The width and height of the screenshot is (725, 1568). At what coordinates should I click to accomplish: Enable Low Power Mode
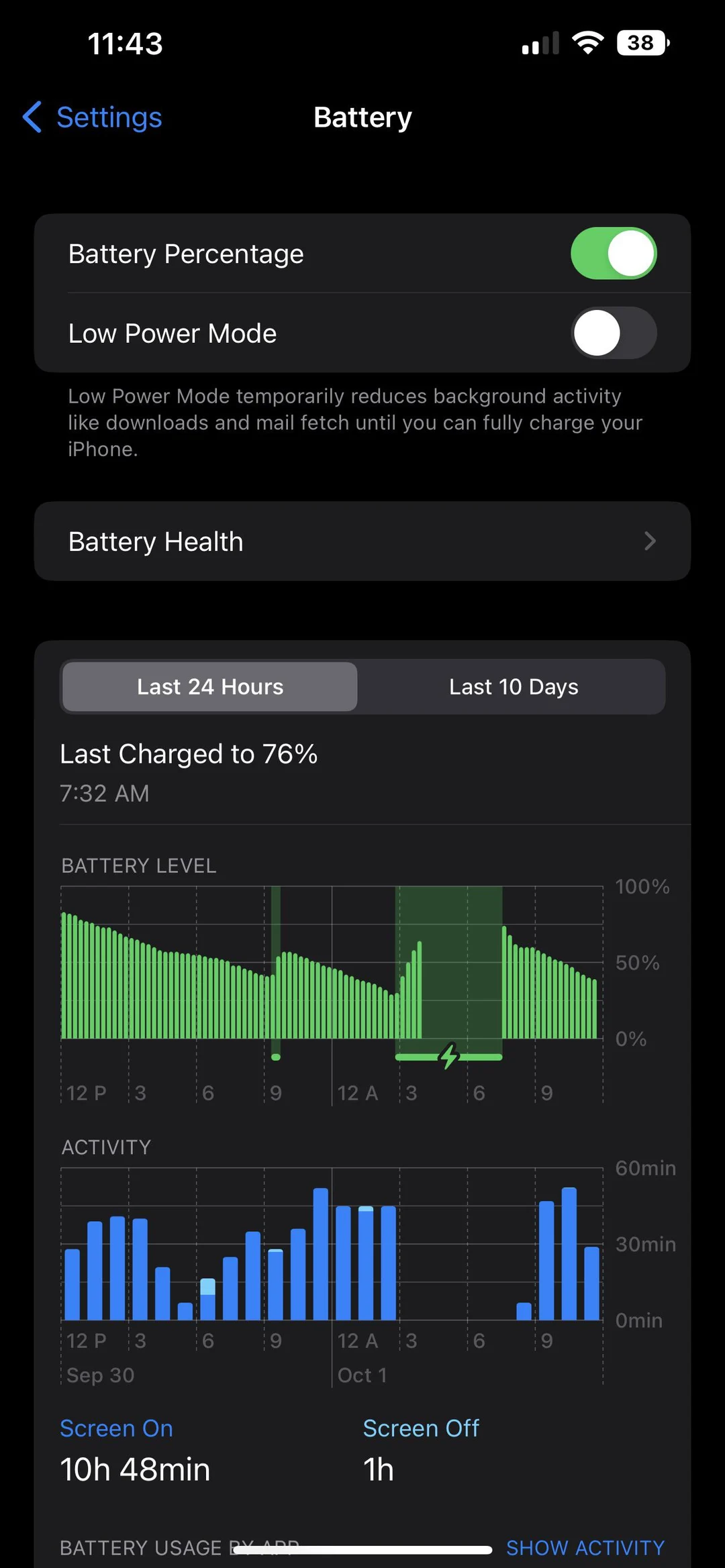pyautogui.click(x=613, y=333)
